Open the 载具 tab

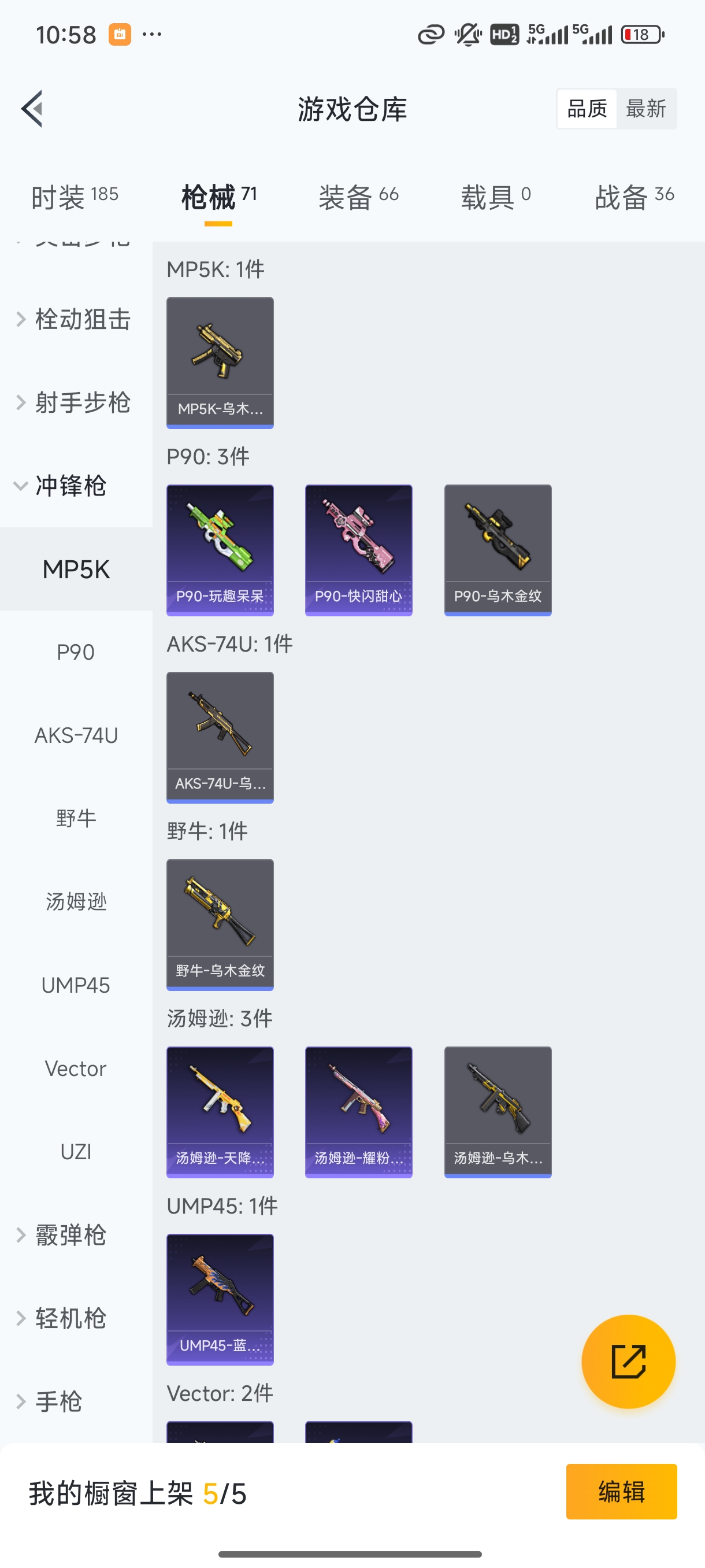pyautogui.click(x=495, y=197)
